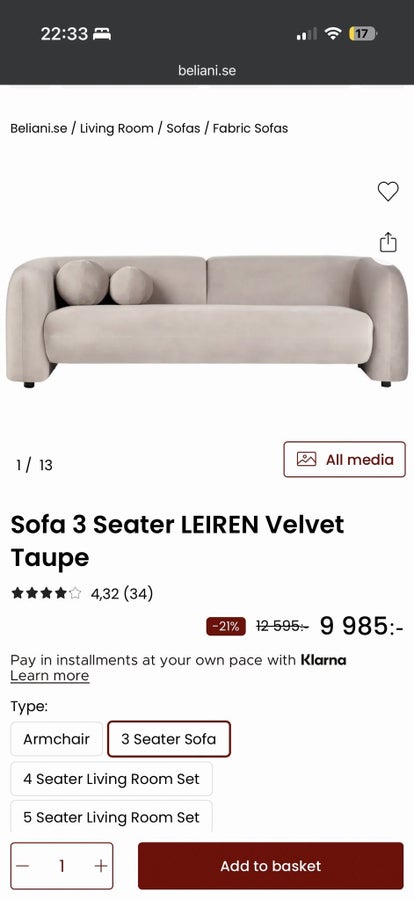Viewport: 414px width, 900px height.
Task: Decrease quantity with the minus button
Action: pos(22,866)
